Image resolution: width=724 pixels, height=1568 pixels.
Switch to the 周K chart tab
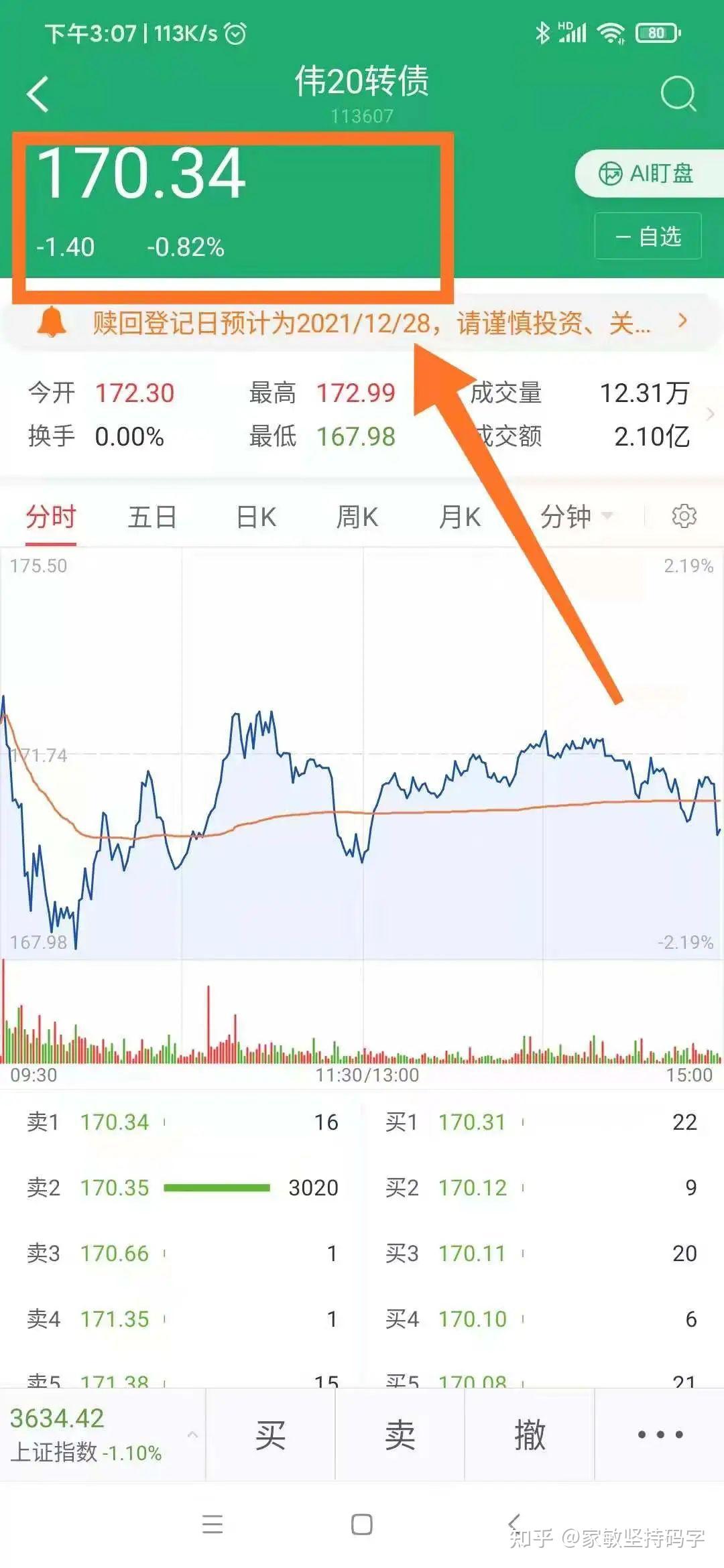tap(357, 516)
